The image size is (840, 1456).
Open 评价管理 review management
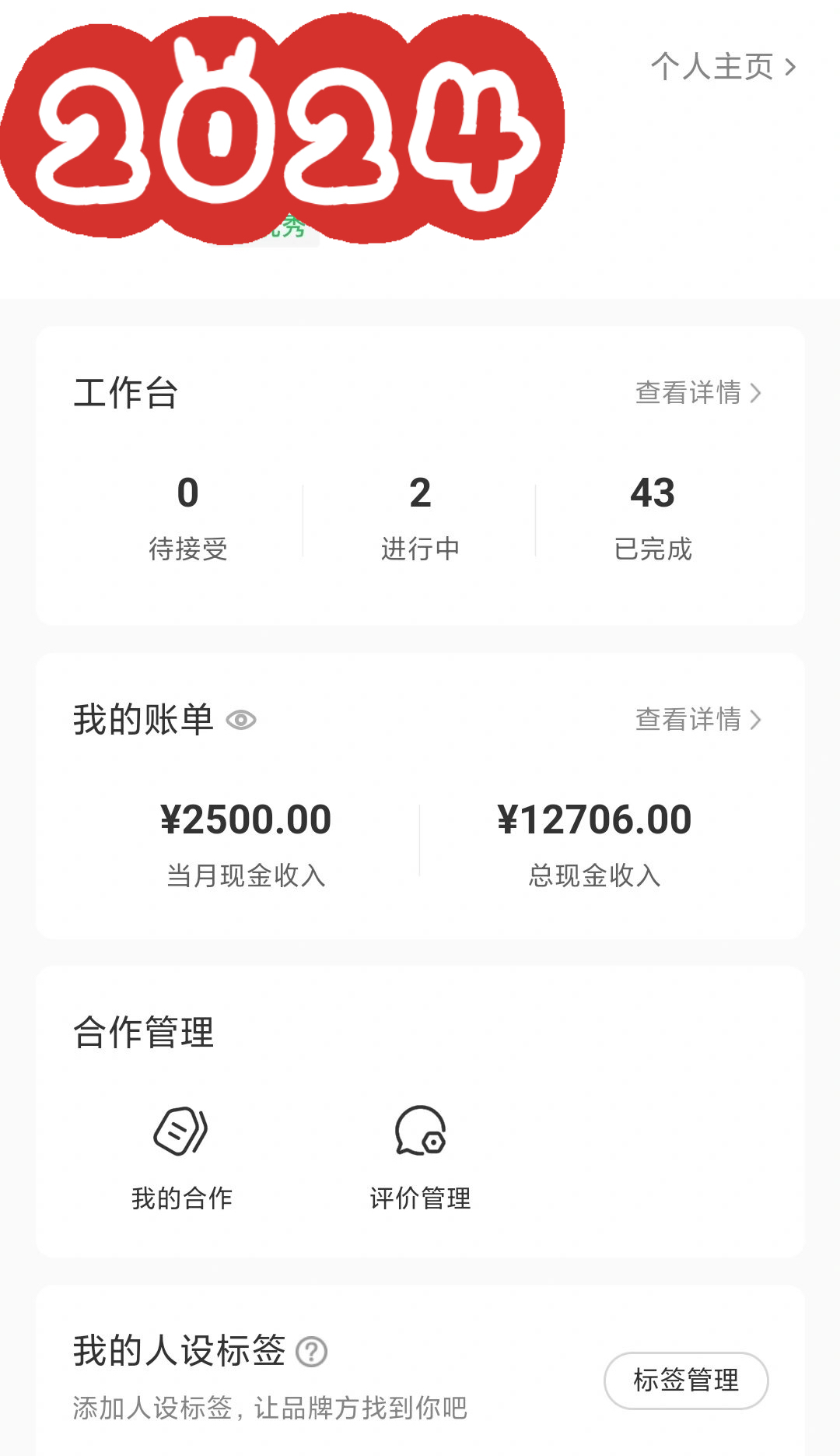[x=420, y=1156]
